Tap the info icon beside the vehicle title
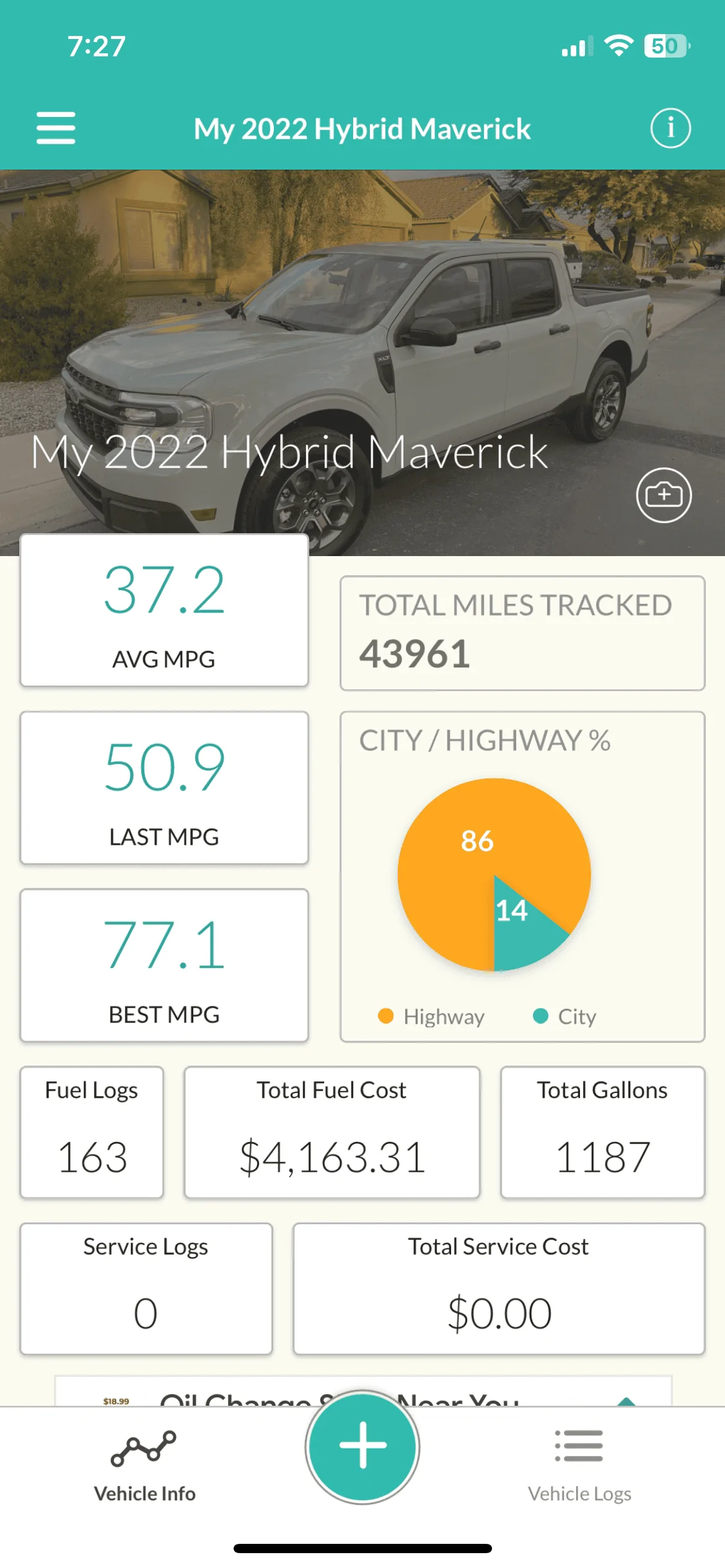Screen dimensions: 725x1568 [x=671, y=128]
